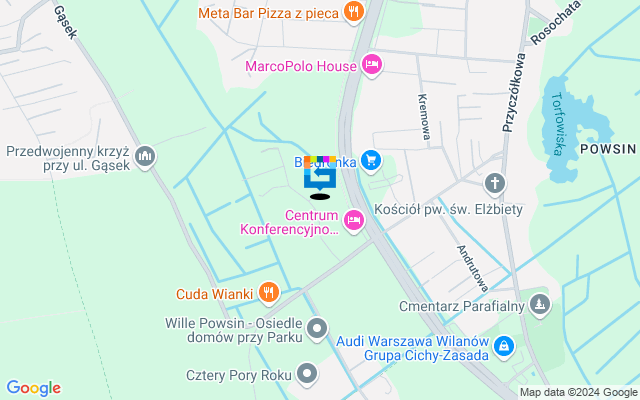This screenshot has width=640, height=400.
Task: Tap the Cztery Pory Roku marker
Action: click(x=307, y=376)
